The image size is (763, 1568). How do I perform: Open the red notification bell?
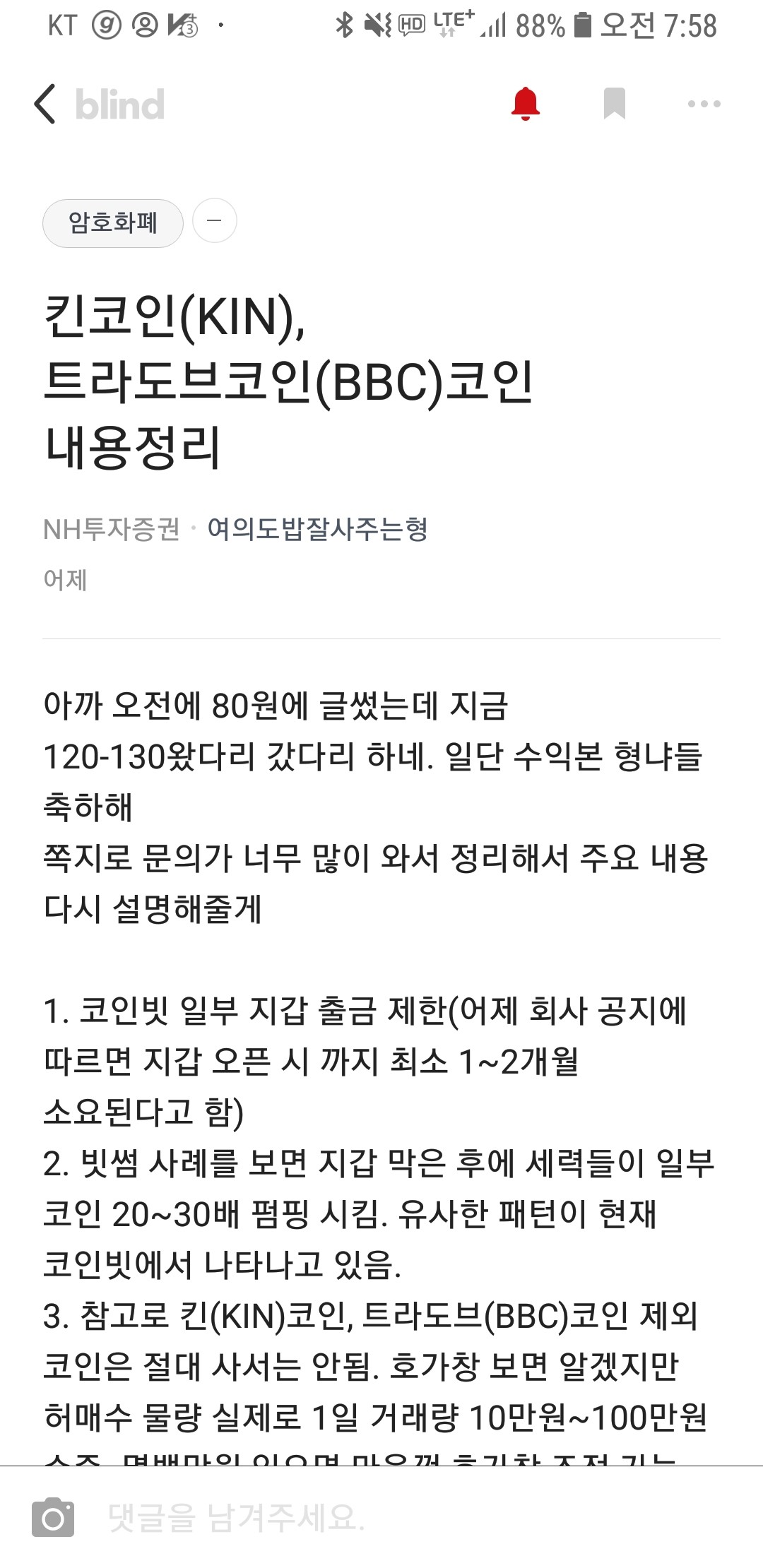(526, 105)
